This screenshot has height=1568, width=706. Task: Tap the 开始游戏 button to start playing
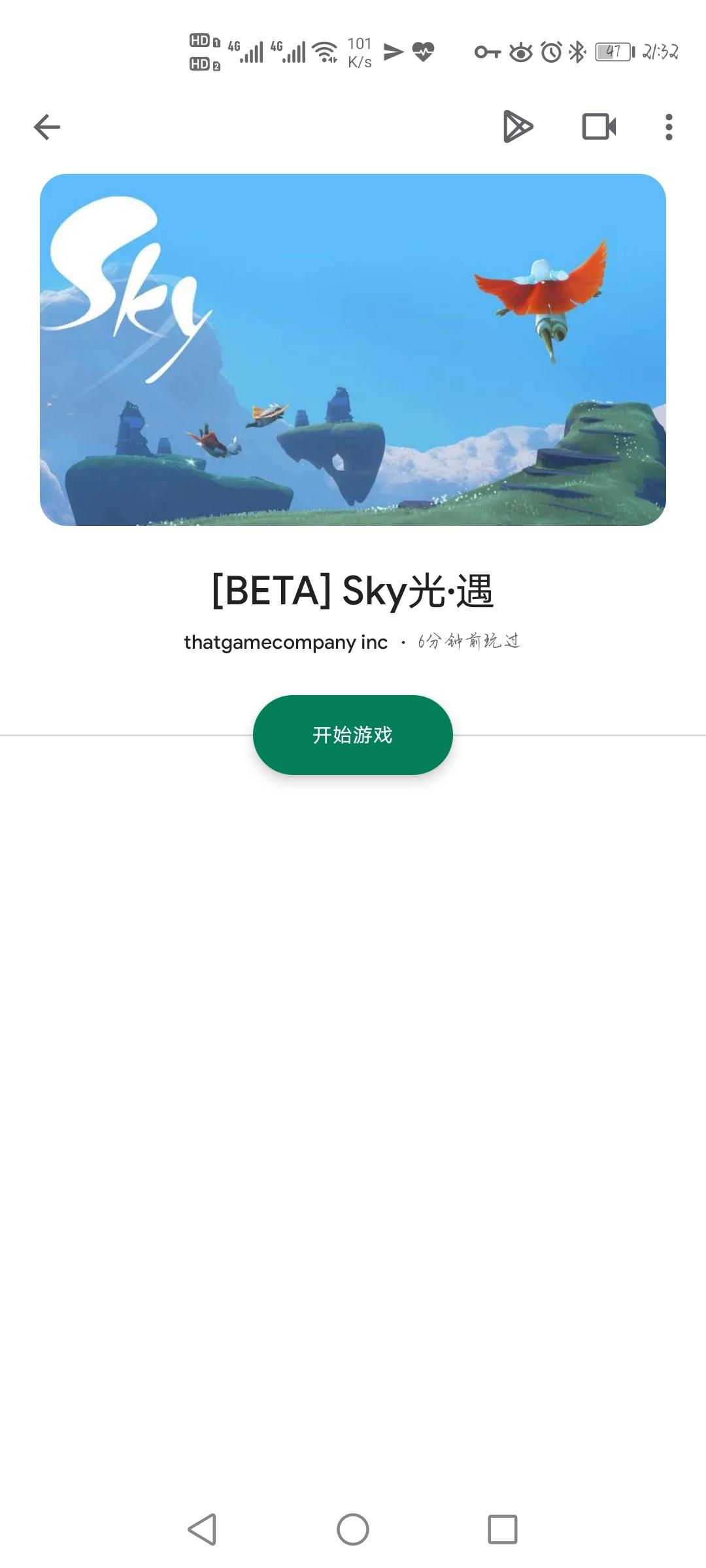pos(353,735)
